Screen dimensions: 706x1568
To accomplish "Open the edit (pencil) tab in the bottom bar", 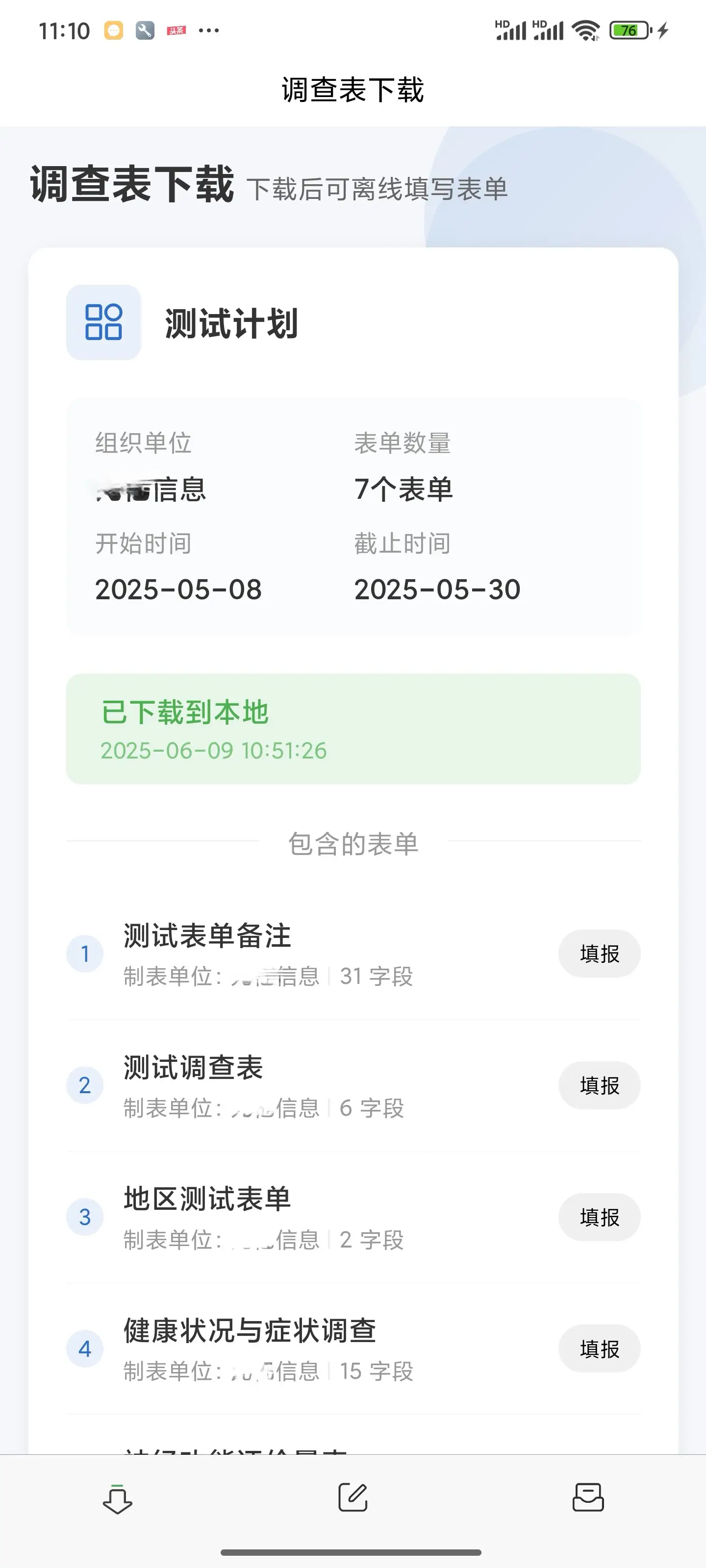I will point(353,1498).
